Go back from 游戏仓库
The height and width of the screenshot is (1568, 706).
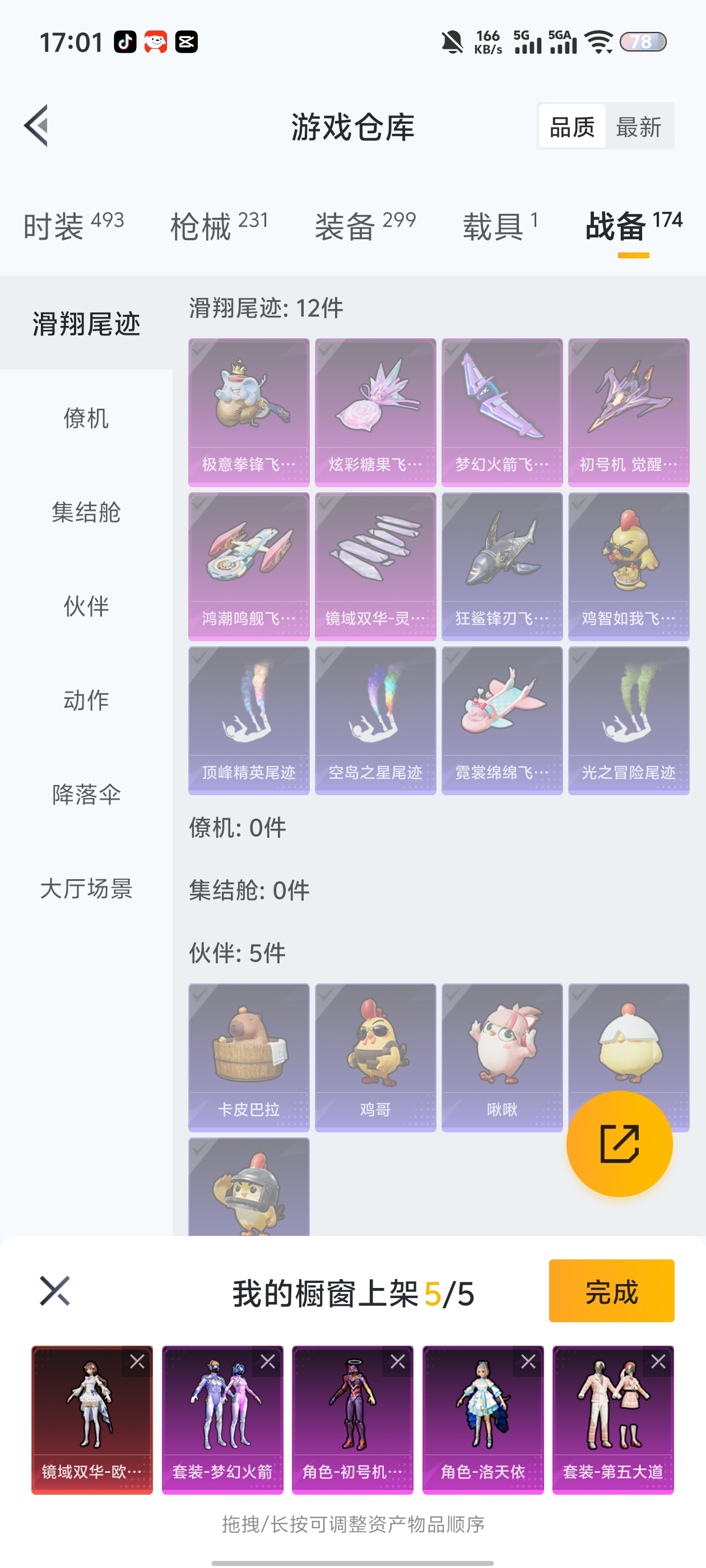click(36, 126)
